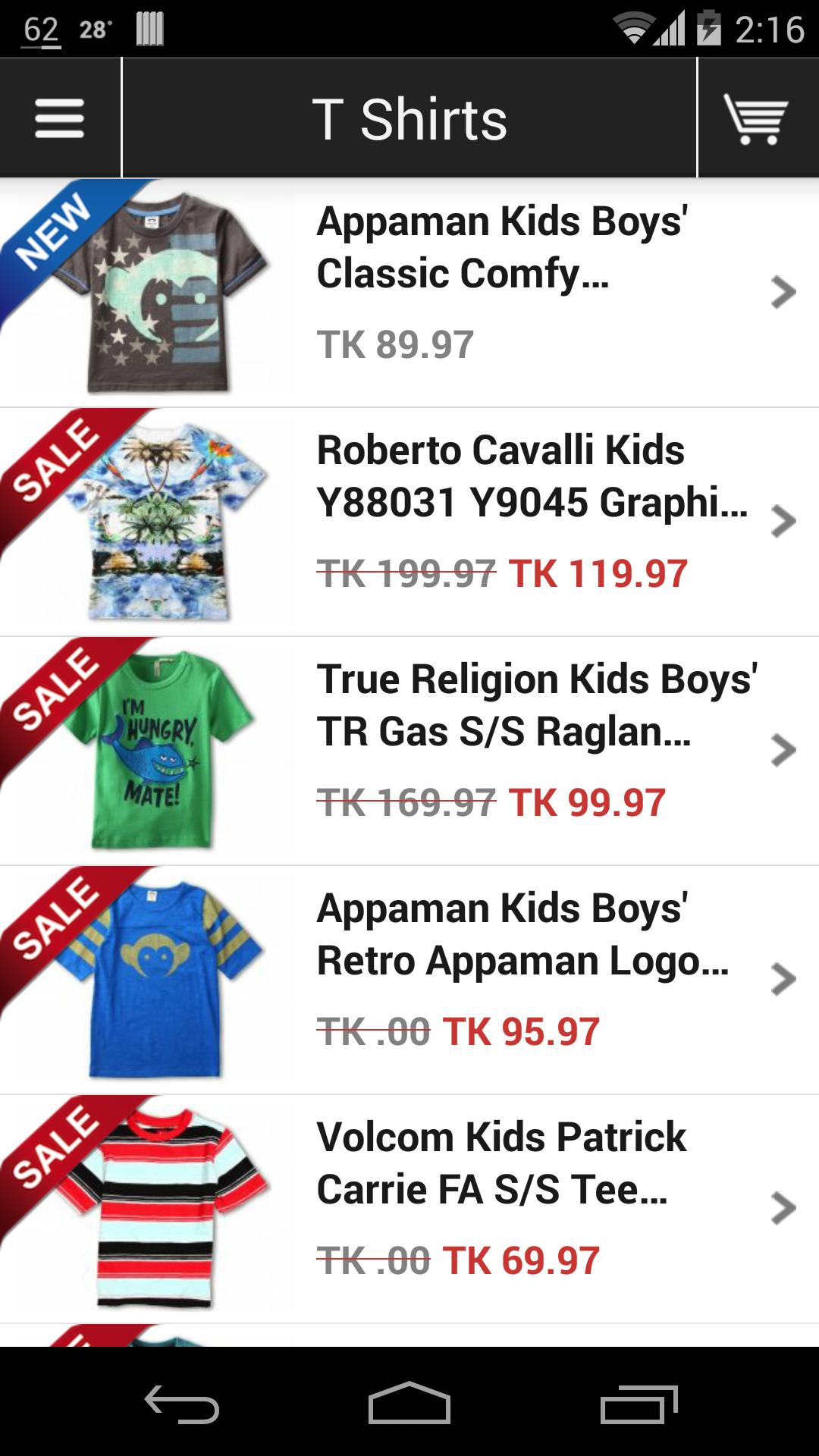Screen dimensions: 819x1456
Task: Open Appaman Kids Boys' Retro Appaman Logo item
Action: [500, 980]
